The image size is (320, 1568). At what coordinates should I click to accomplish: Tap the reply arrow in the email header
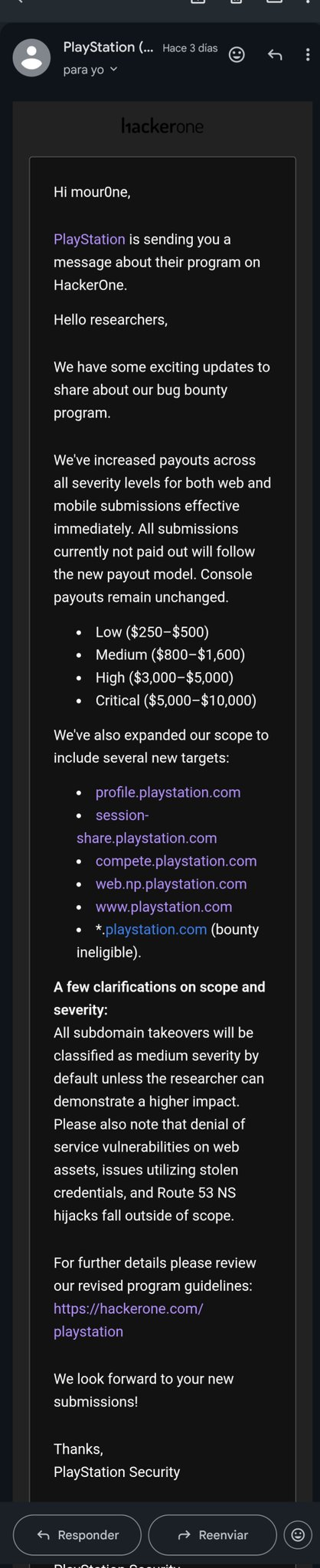point(275,54)
